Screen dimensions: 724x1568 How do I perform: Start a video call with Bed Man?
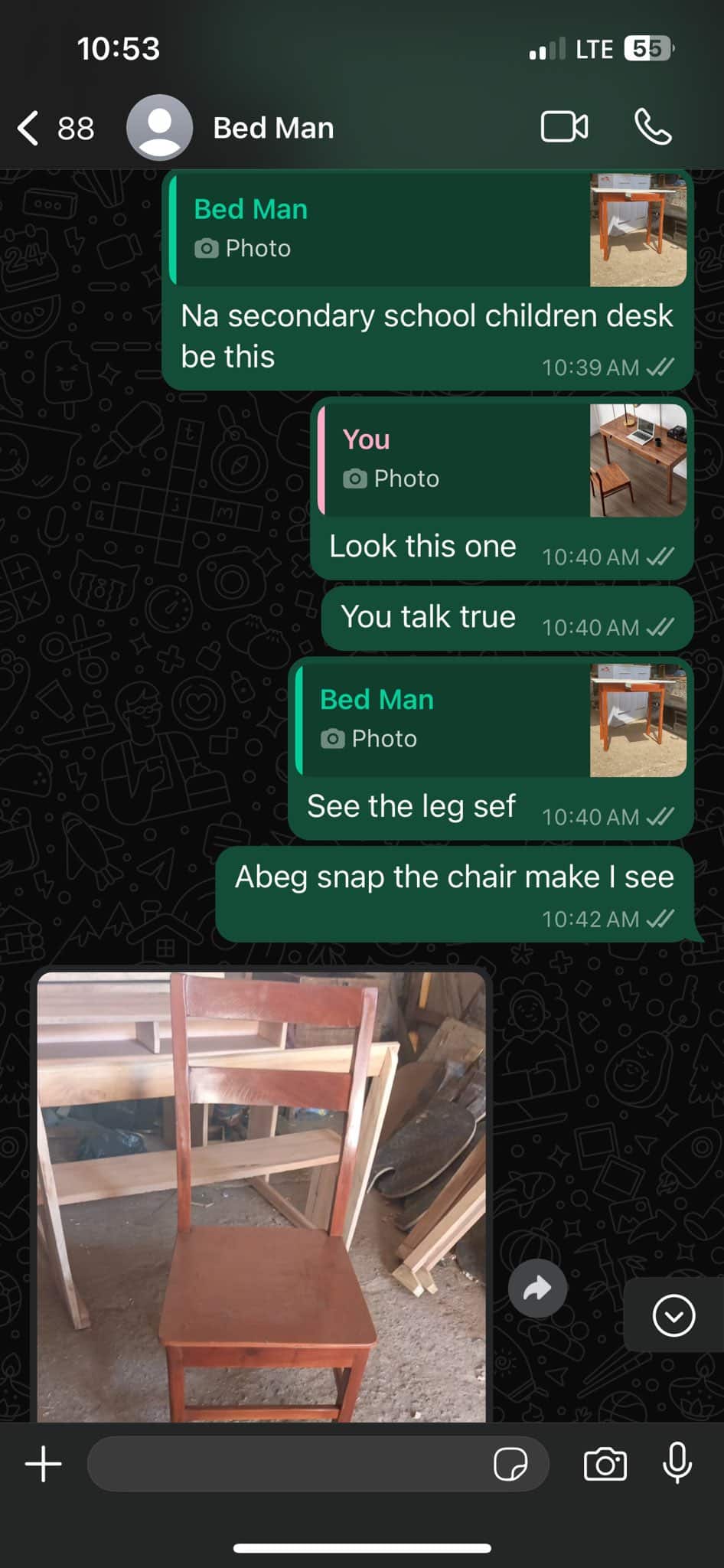pyautogui.click(x=564, y=127)
